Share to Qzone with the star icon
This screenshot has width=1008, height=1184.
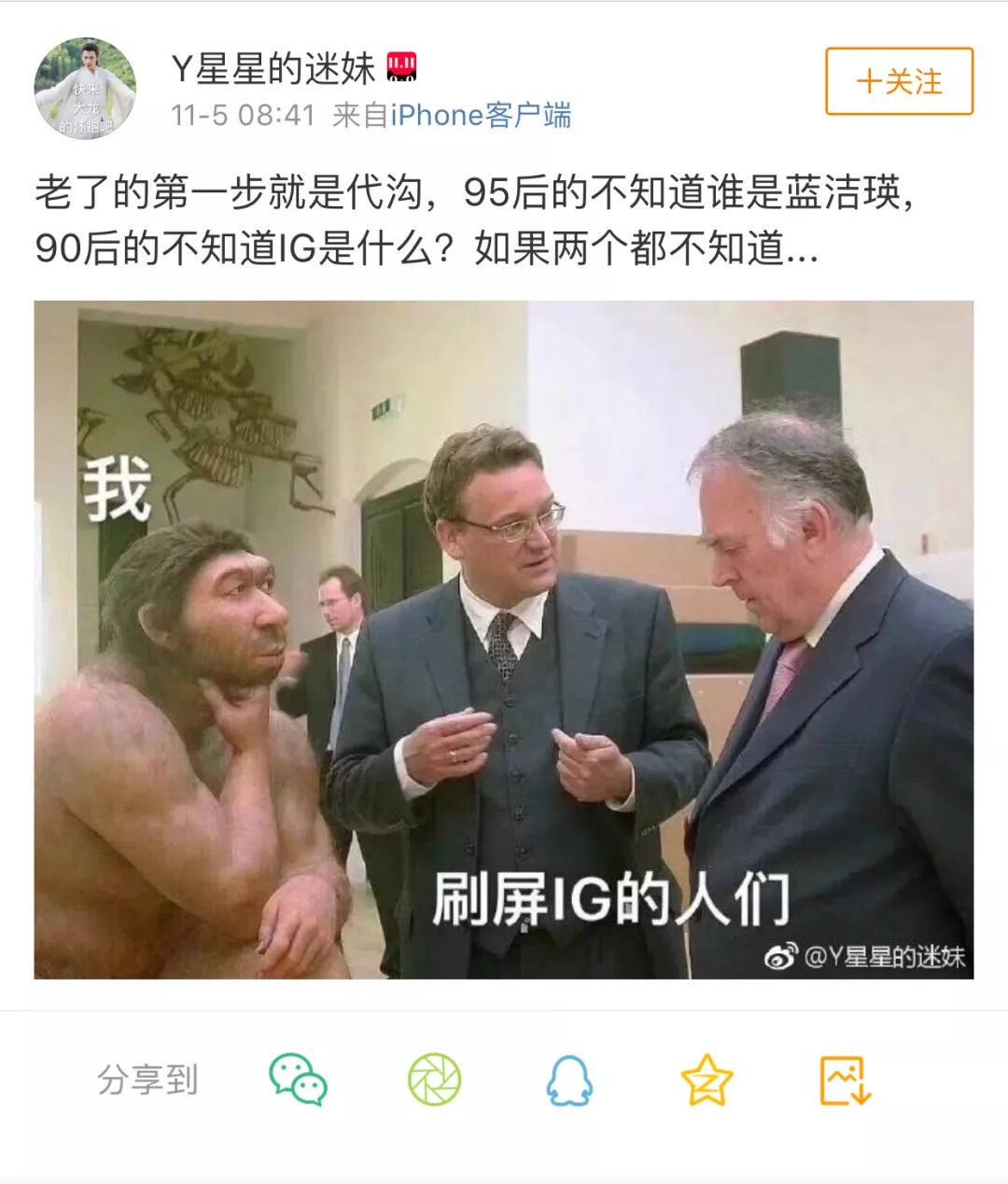[707, 1080]
